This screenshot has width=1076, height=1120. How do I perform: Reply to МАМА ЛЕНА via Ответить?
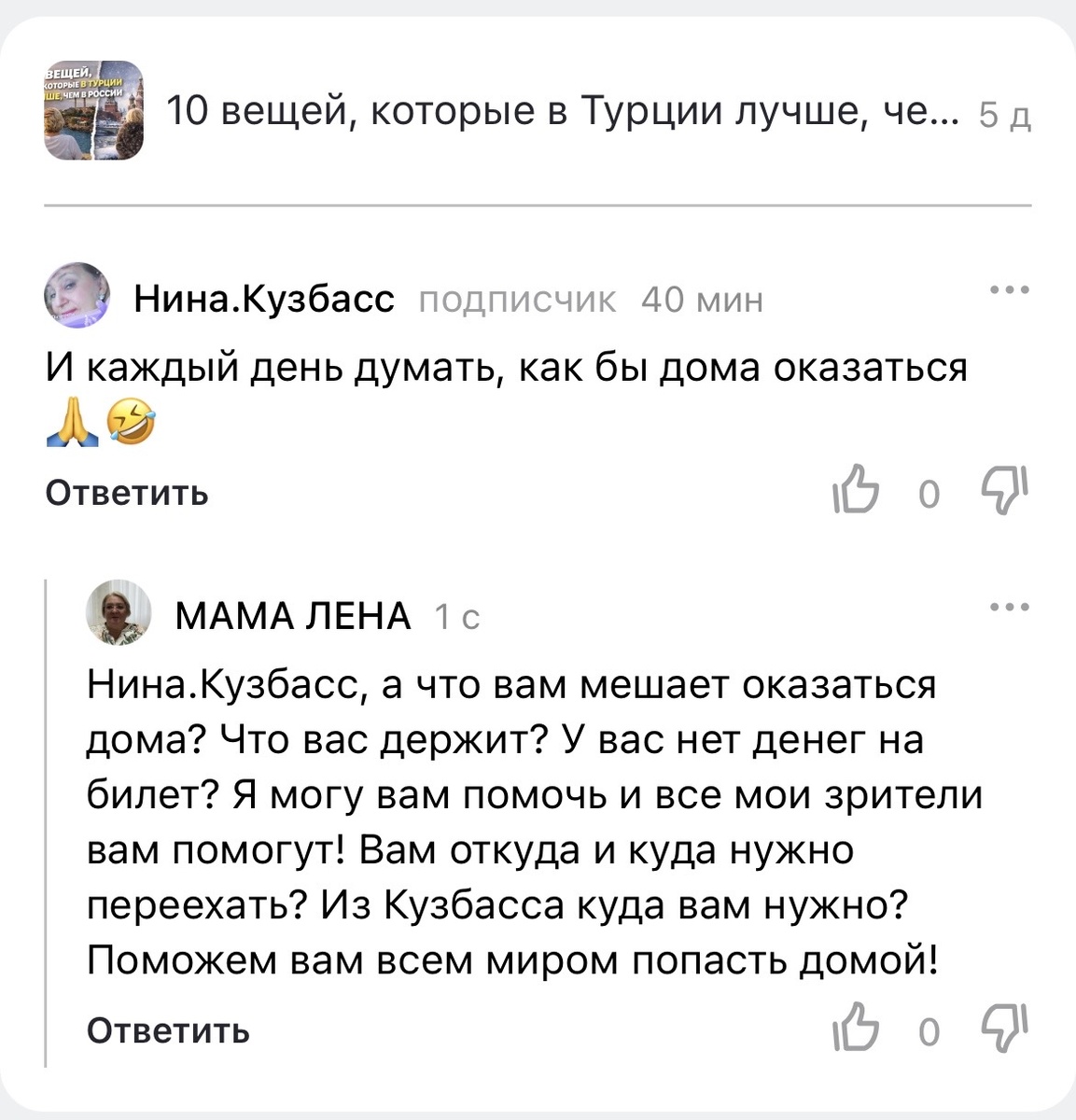(167, 1030)
